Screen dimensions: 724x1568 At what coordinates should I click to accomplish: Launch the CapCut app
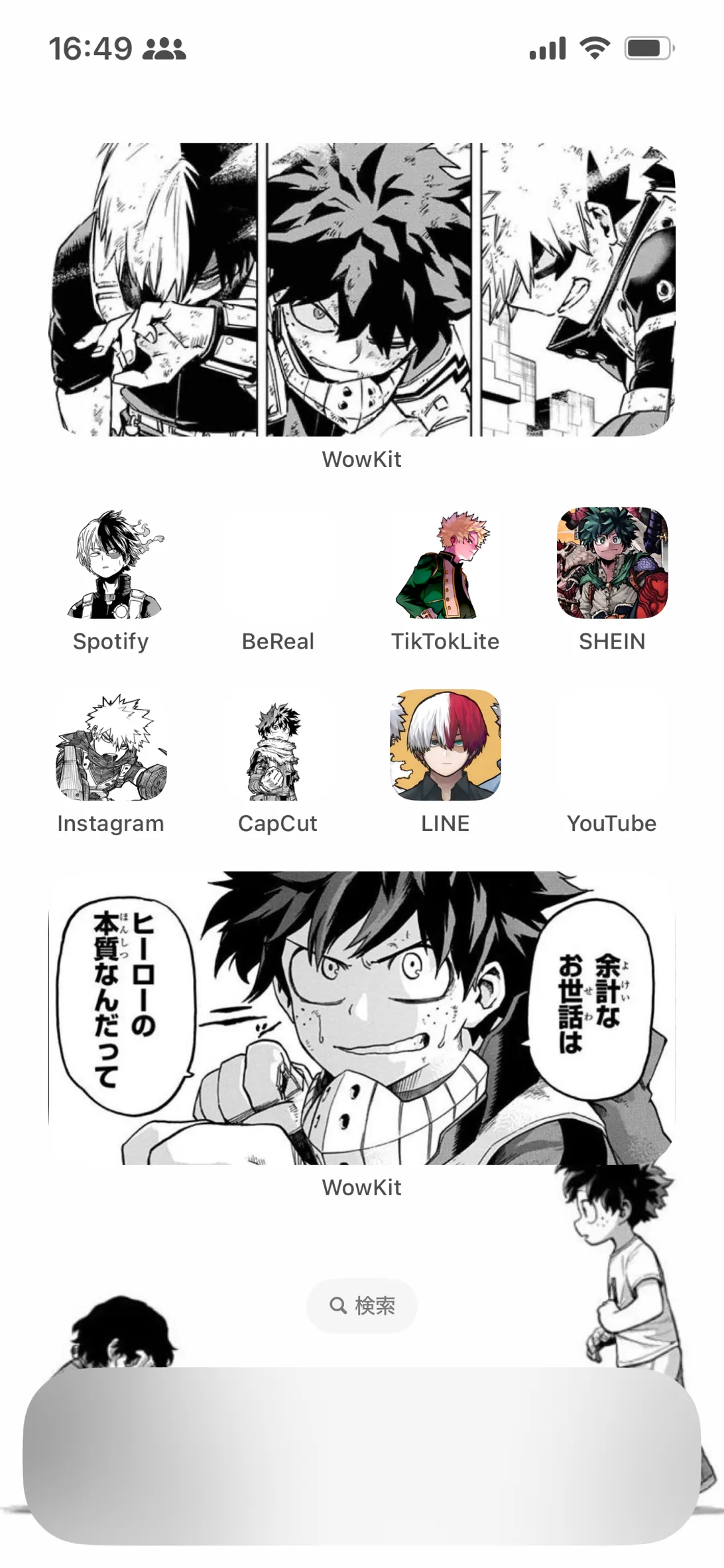278,745
